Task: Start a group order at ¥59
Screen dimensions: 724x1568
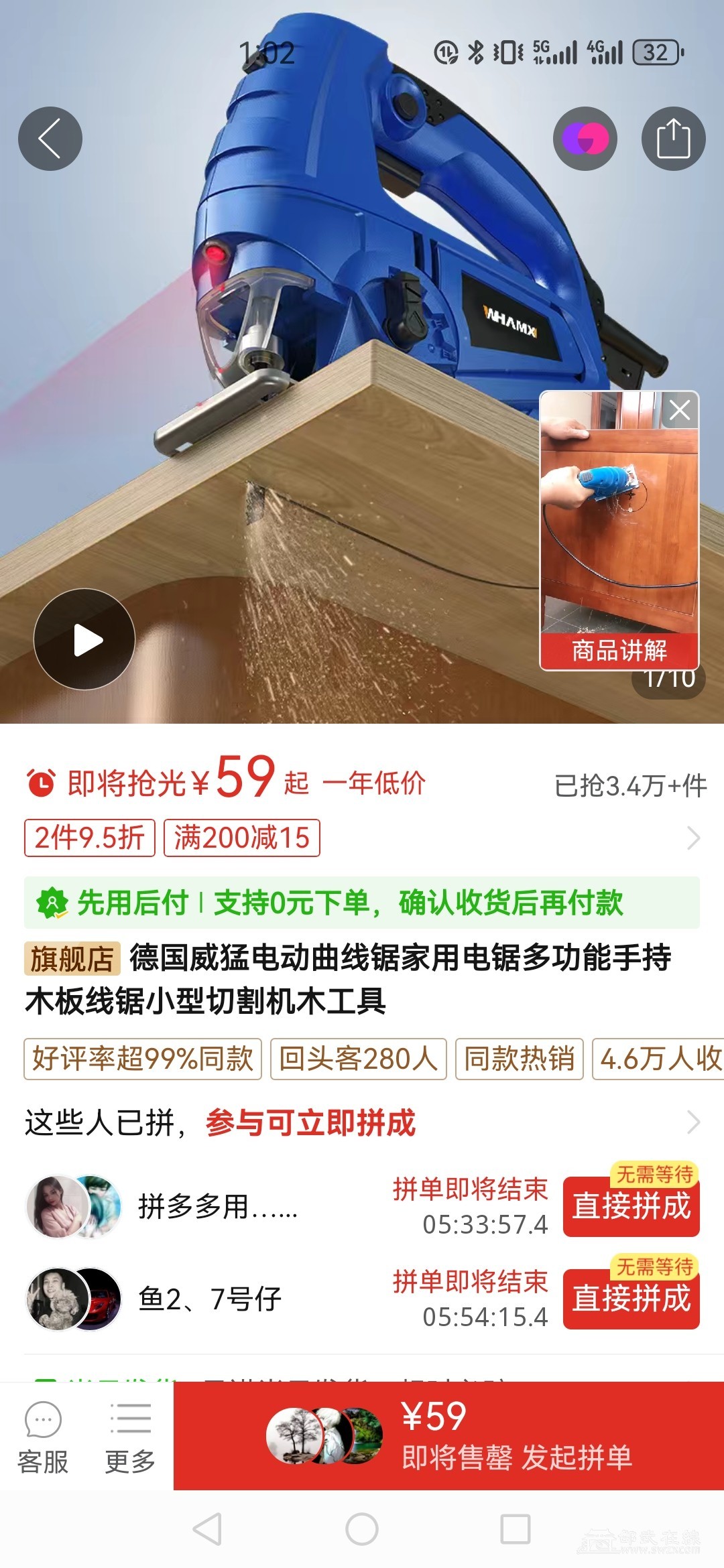Action: [x=448, y=1435]
